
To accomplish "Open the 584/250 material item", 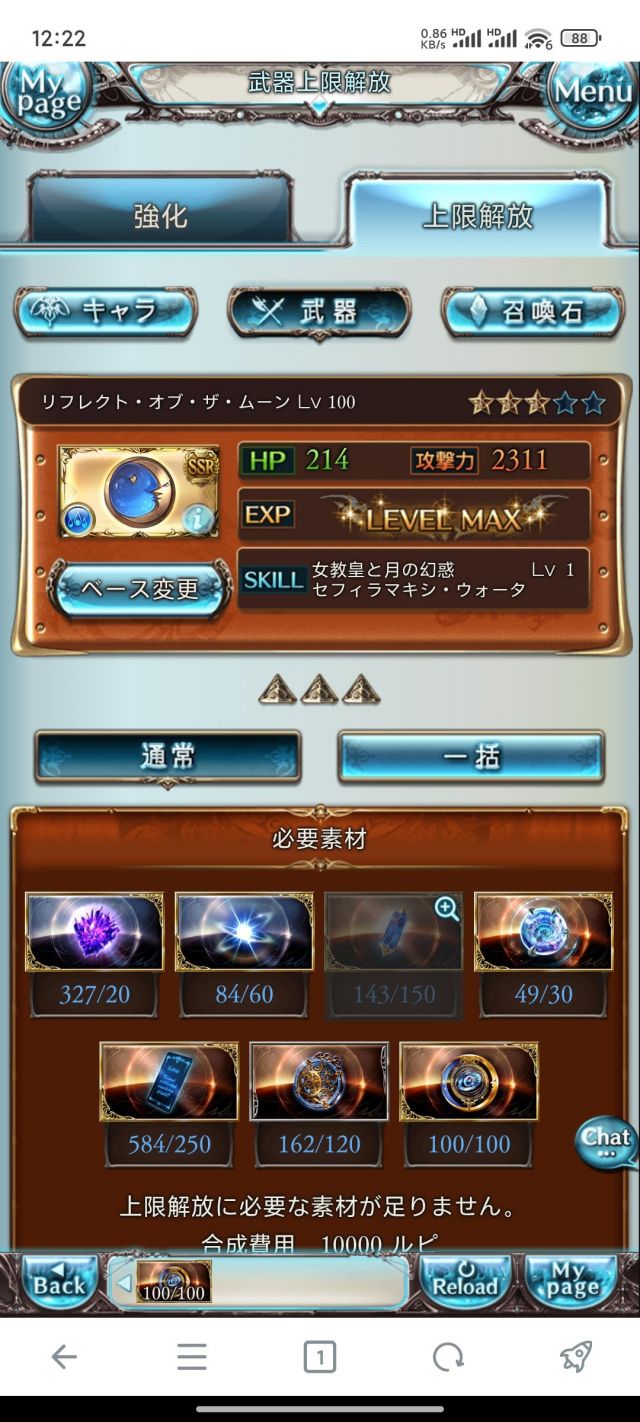I will (169, 1081).
